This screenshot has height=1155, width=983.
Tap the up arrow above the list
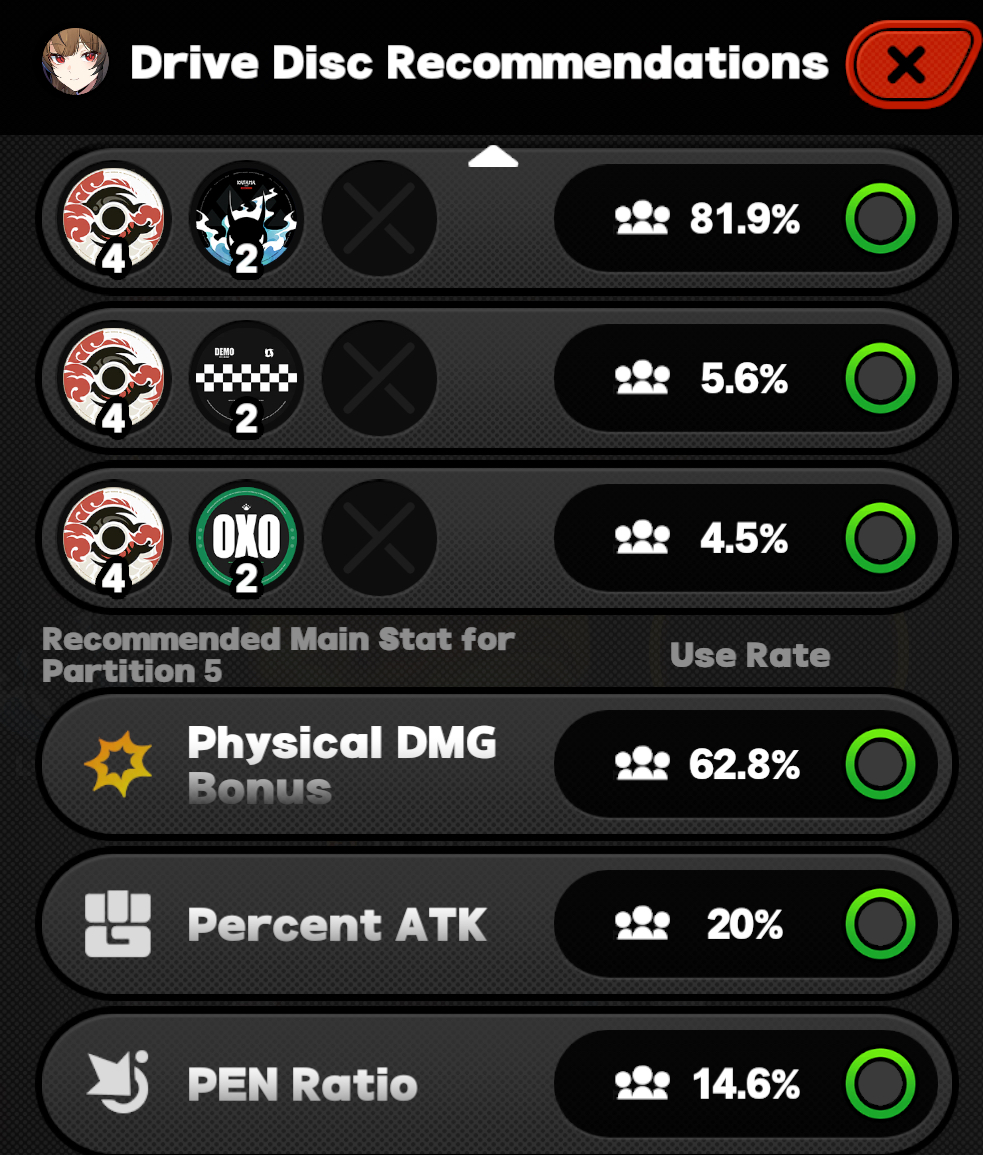pyautogui.click(x=492, y=157)
